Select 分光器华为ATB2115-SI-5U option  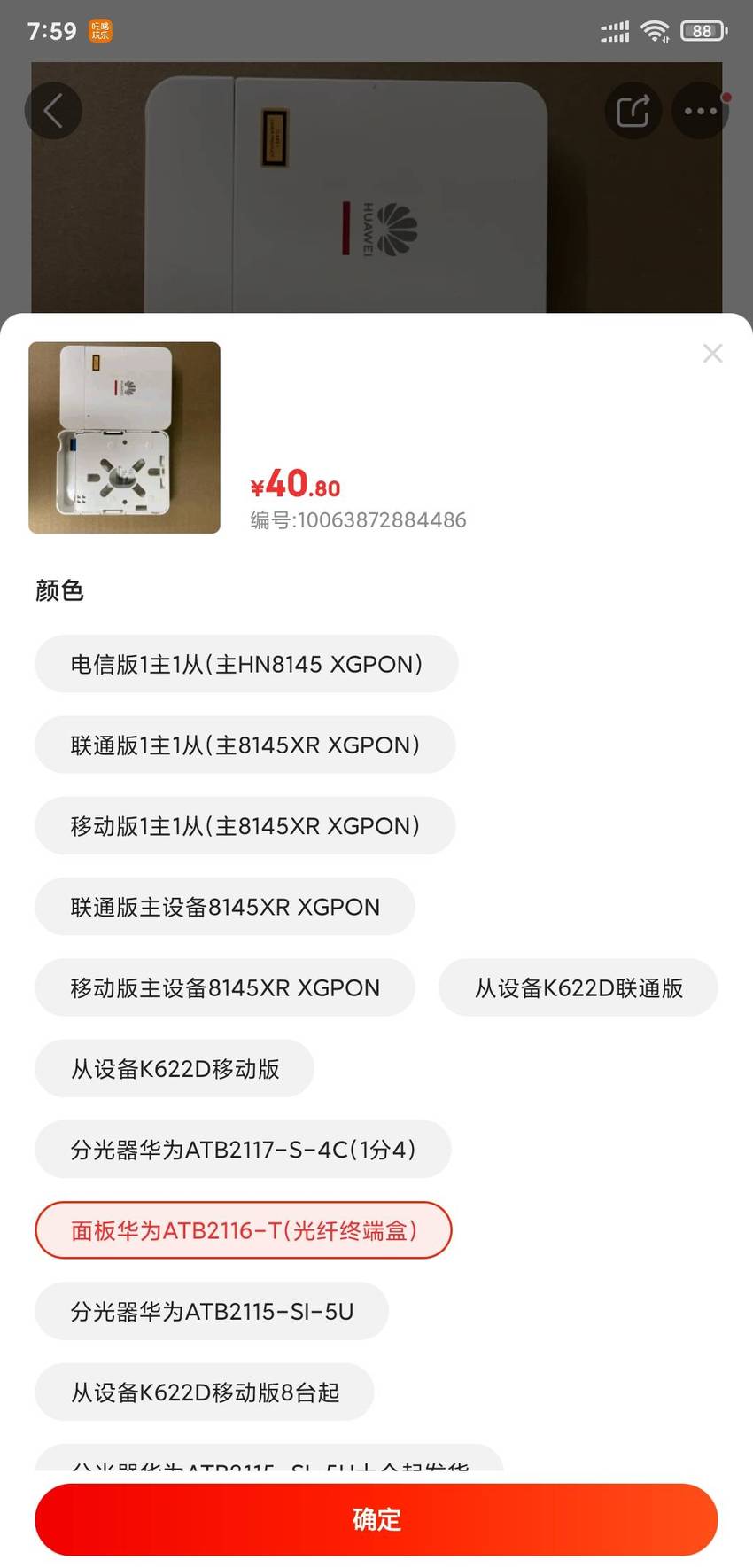212,1311
